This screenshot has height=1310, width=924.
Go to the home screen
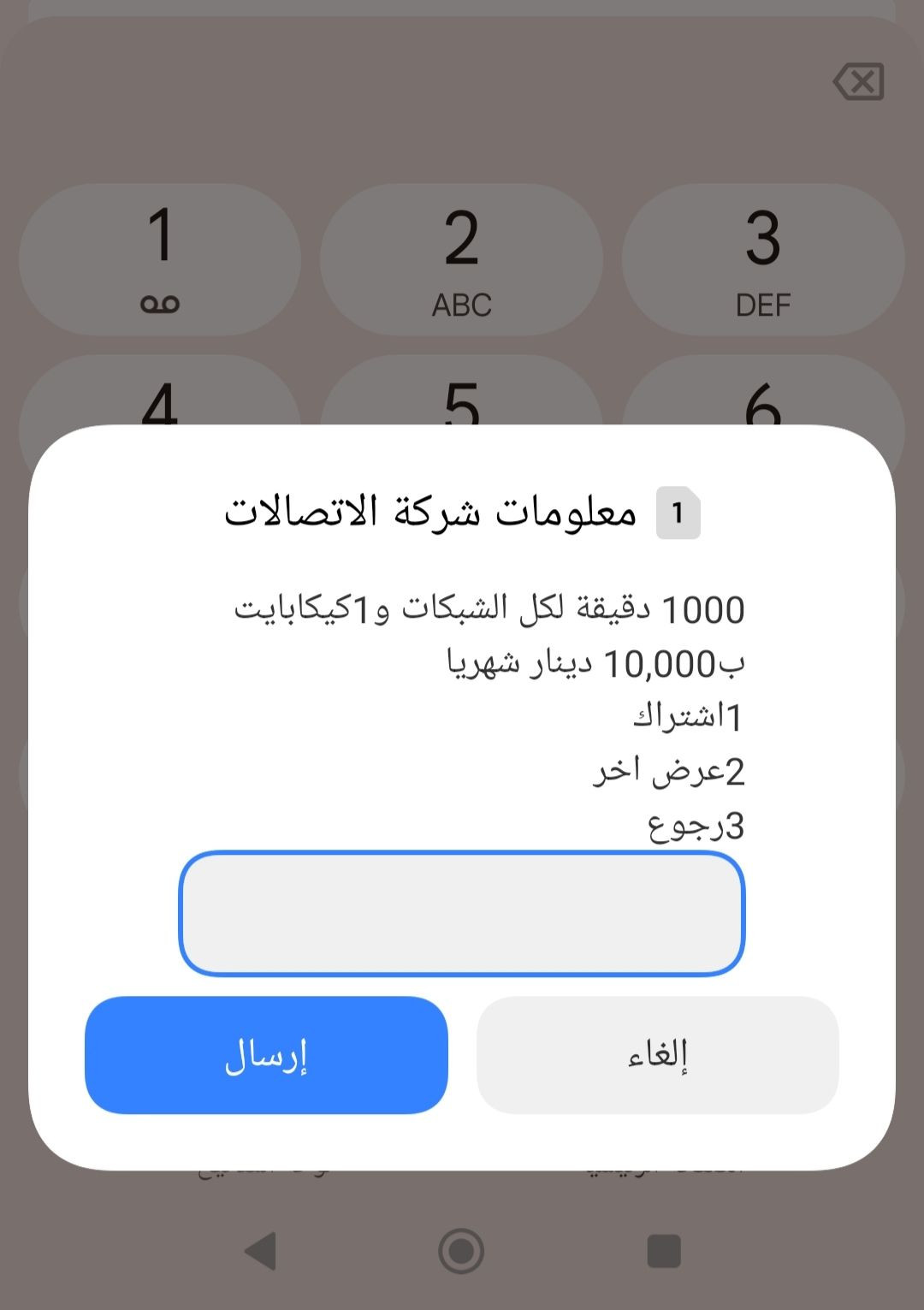[461, 1251]
